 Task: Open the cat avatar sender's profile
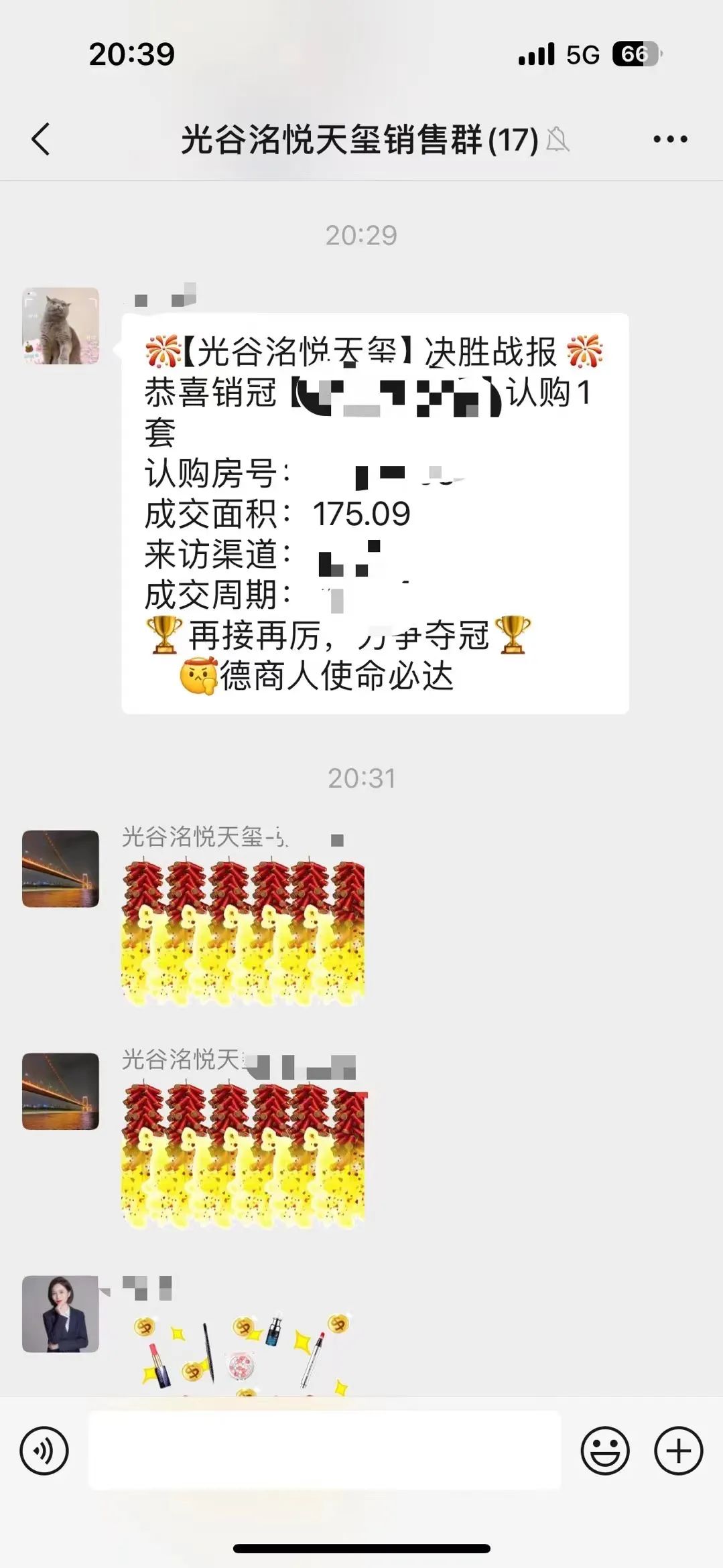click(x=60, y=326)
